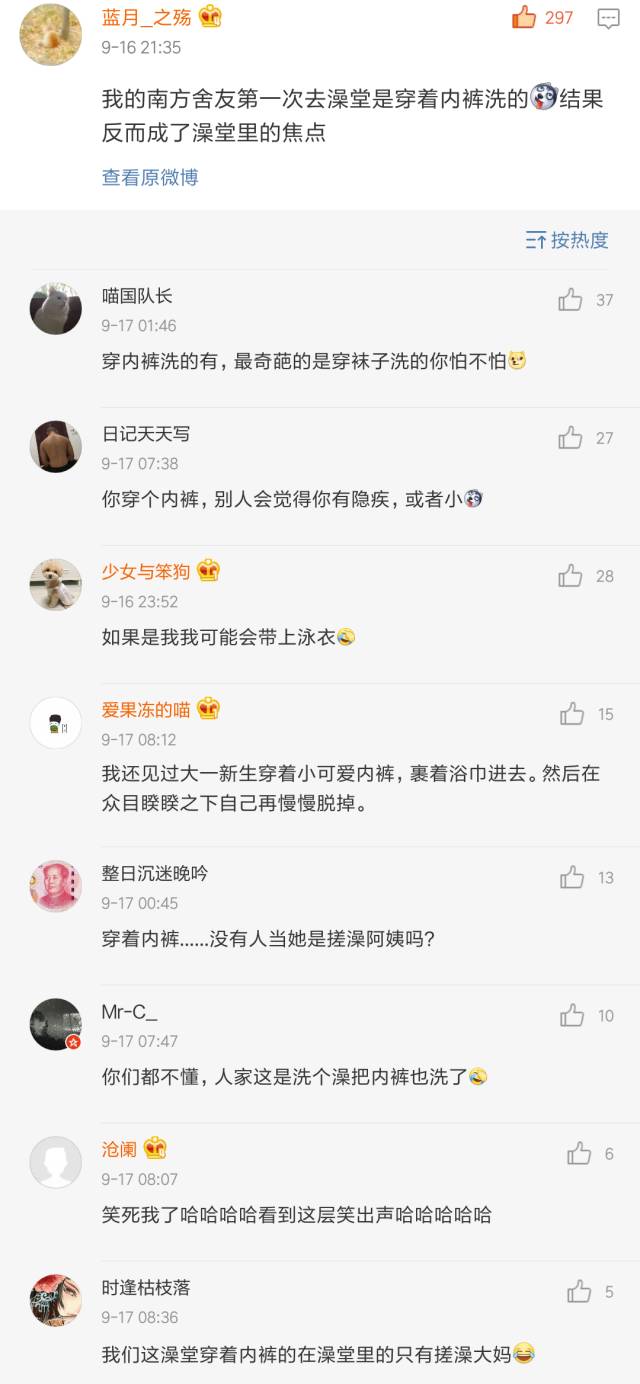Open 爱果冻的喵's profile from username
This screenshot has height=1384, width=640.
tap(145, 710)
